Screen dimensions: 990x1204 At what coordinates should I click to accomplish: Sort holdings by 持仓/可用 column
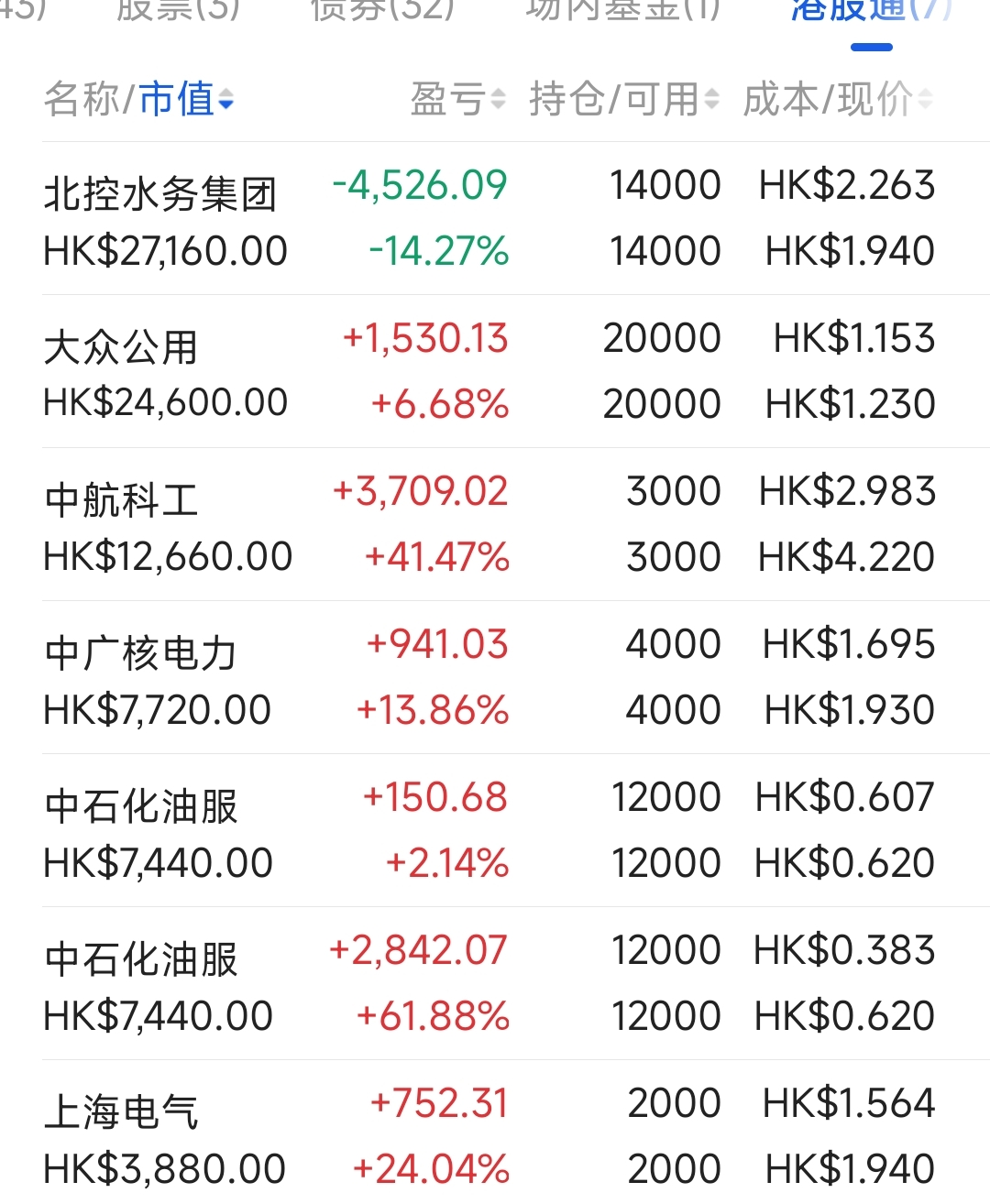click(x=624, y=99)
